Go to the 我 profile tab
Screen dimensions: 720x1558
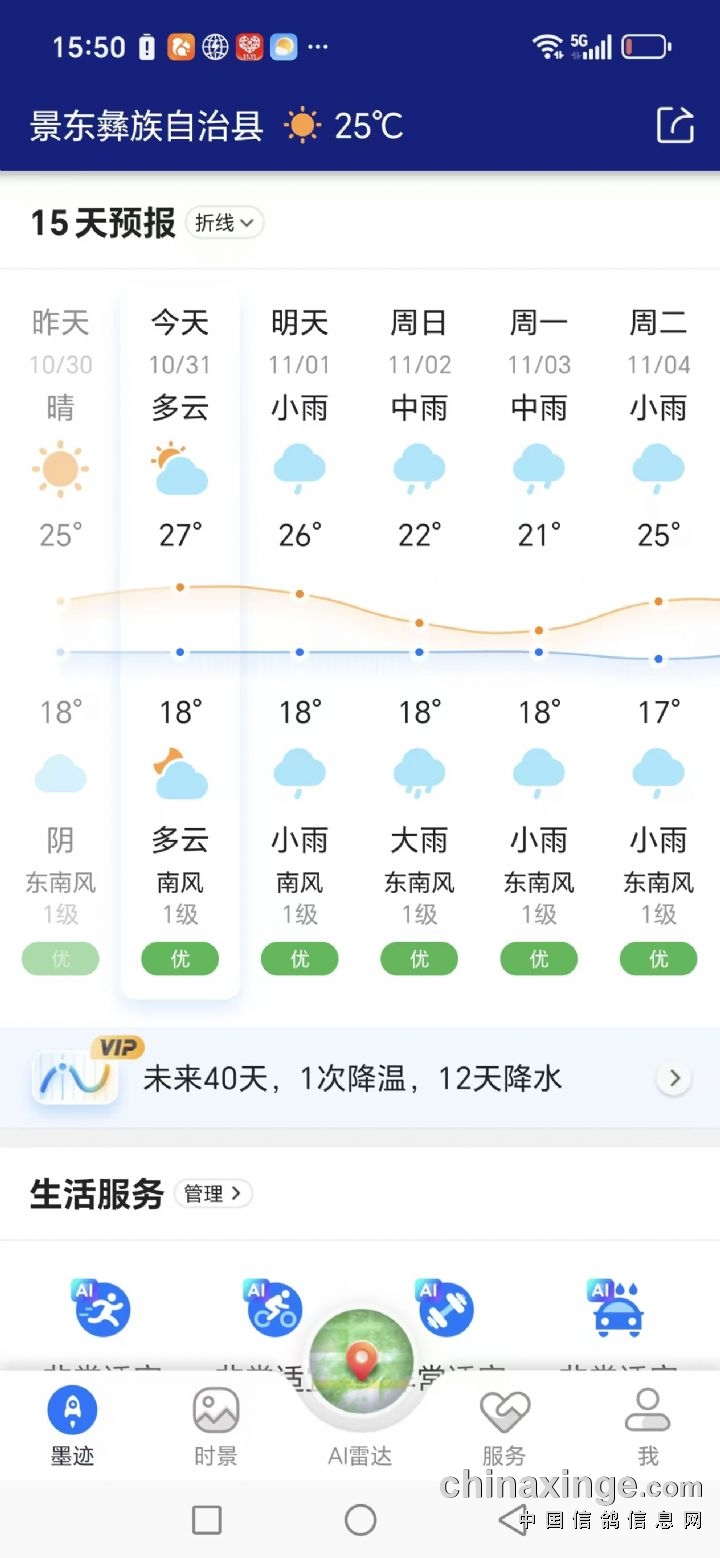tap(647, 1427)
